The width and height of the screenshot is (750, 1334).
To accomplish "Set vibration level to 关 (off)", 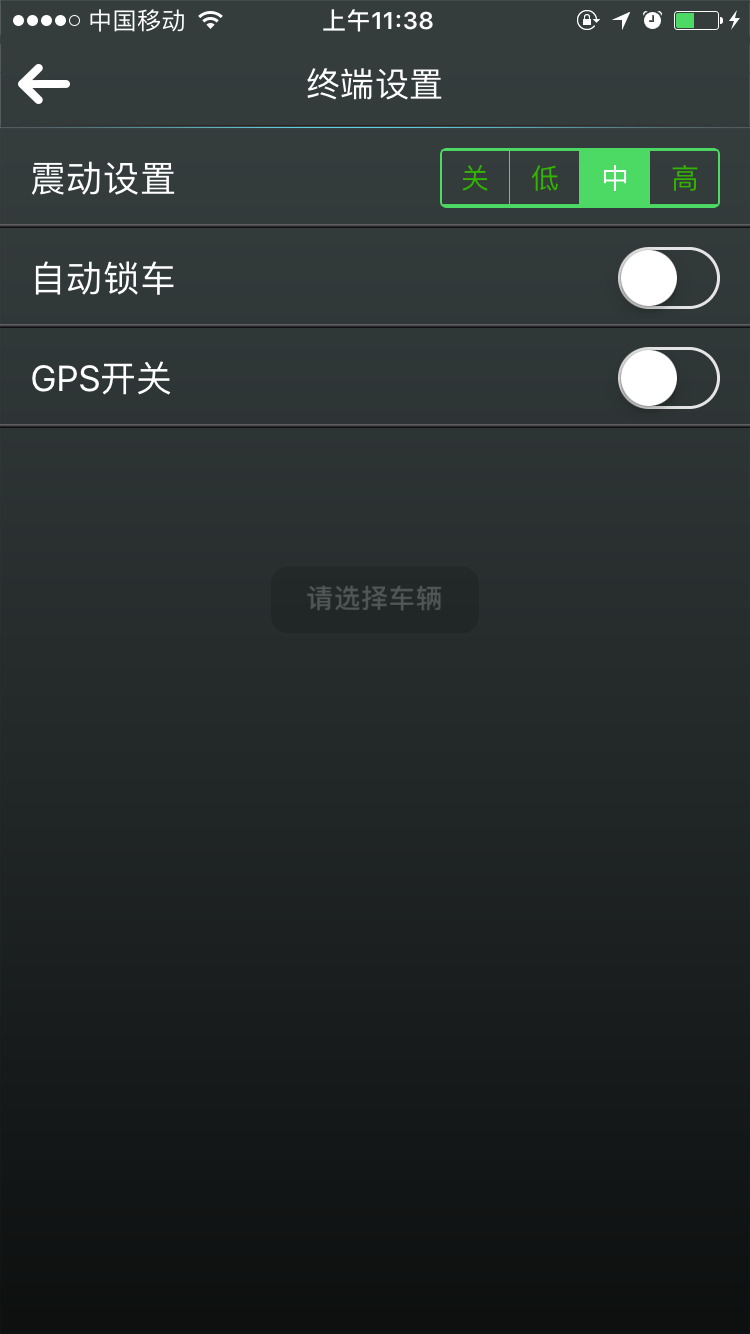I will point(475,178).
